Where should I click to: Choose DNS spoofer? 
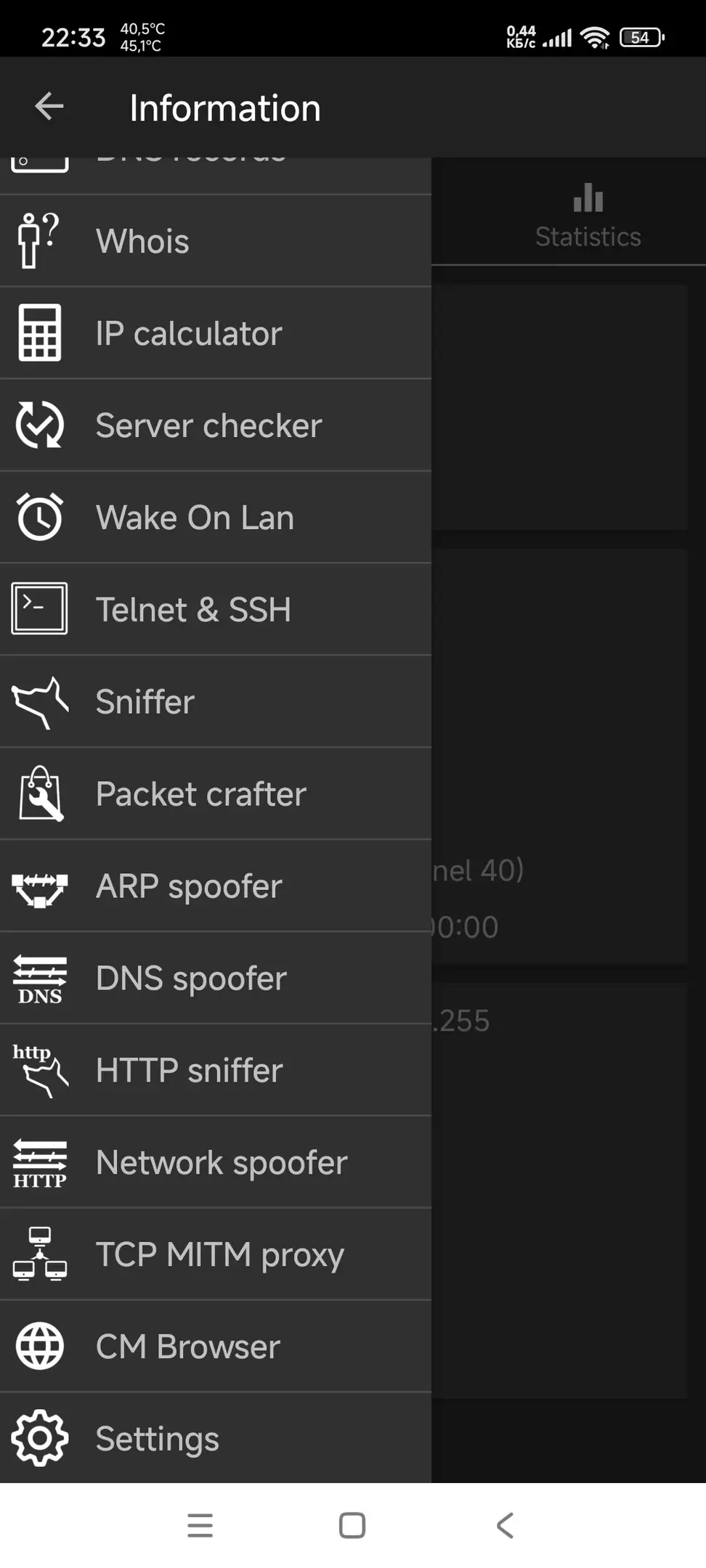pyautogui.click(x=216, y=979)
